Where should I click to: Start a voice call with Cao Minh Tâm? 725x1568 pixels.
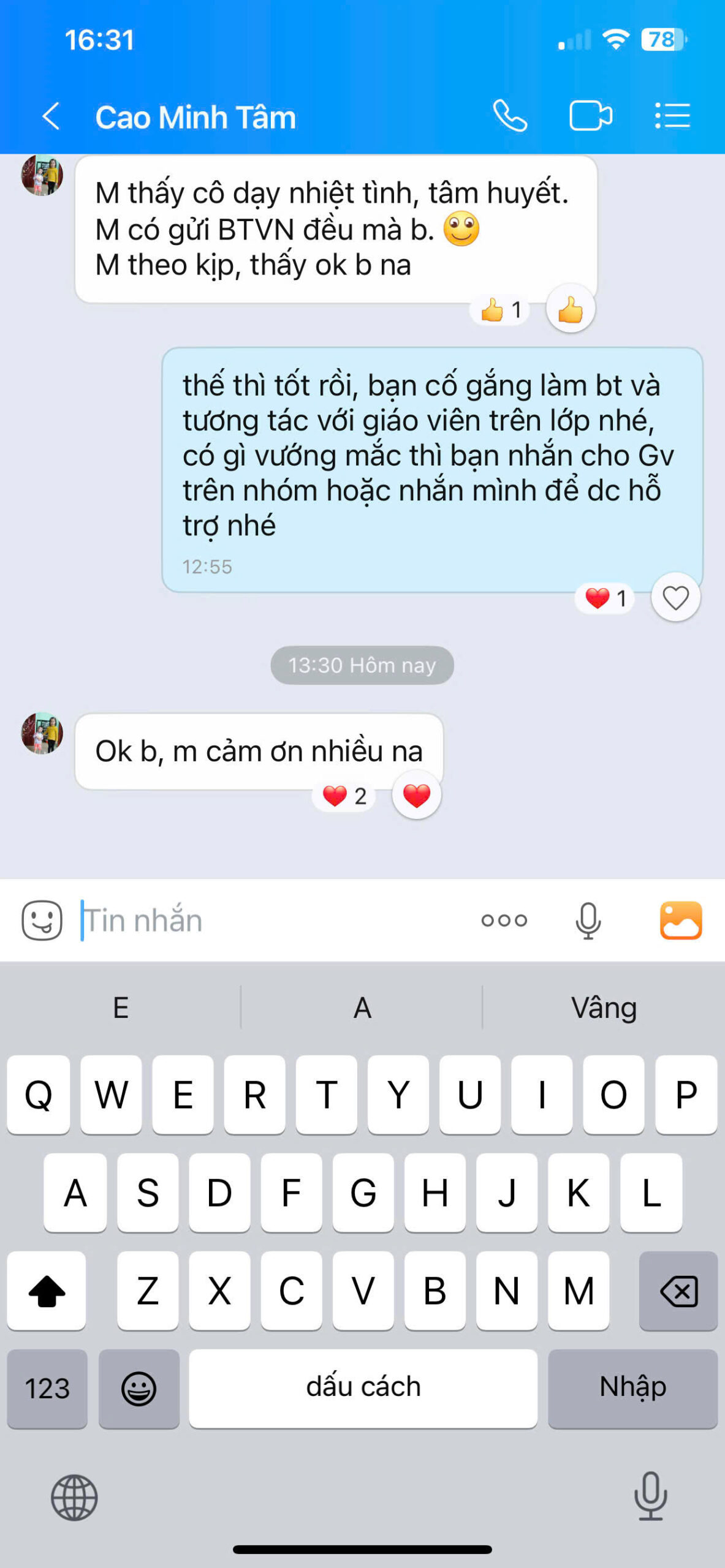[510, 116]
